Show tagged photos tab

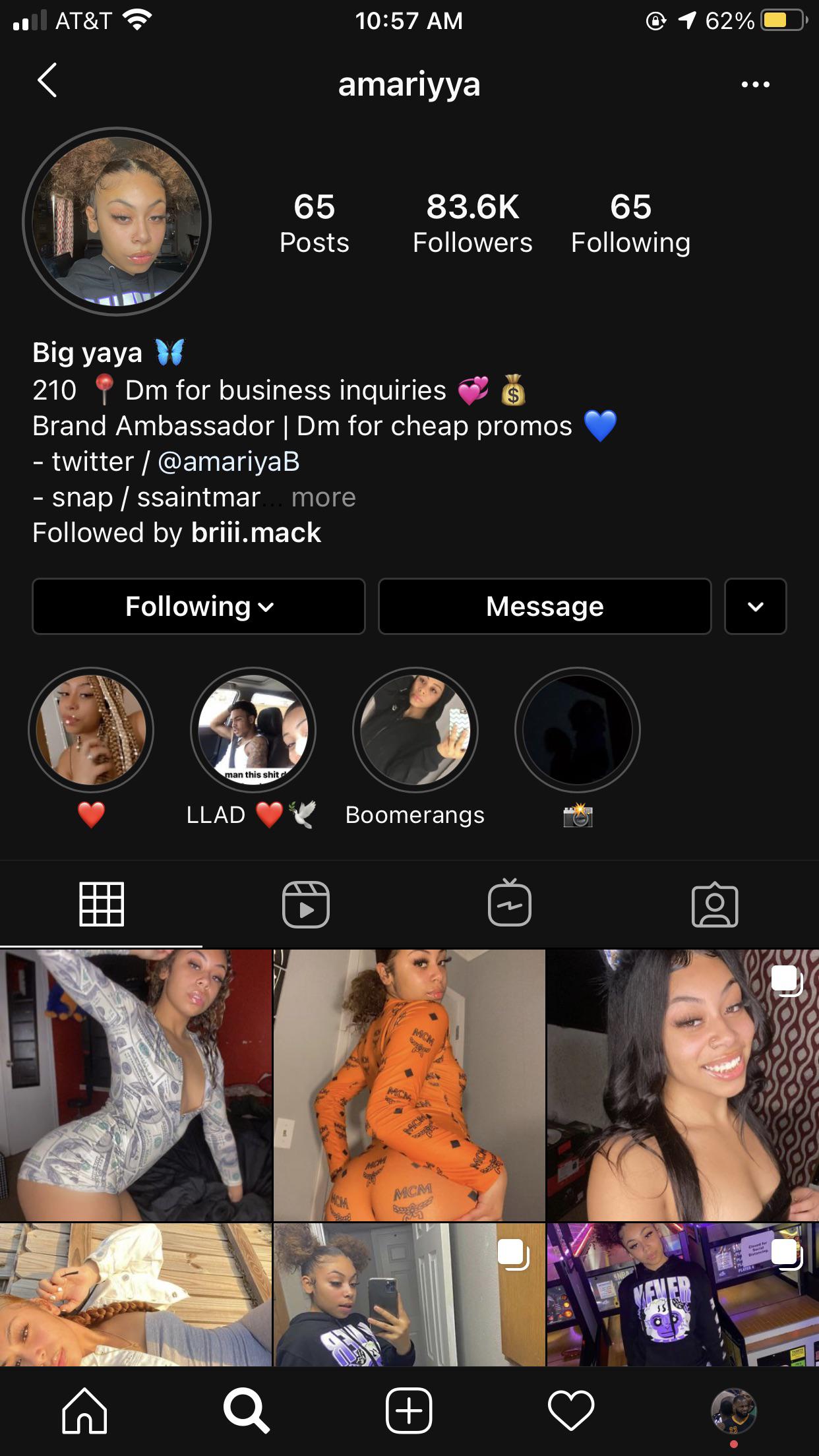[715, 904]
